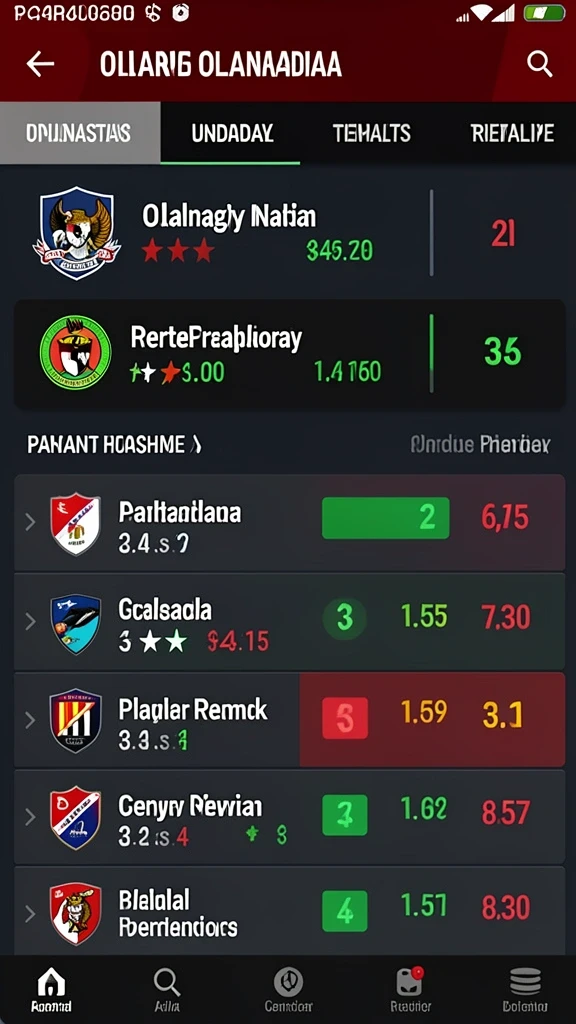Open the Olalnagly Natian team card
Viewport: 576px width, 1024px height.
click(289, 234)
